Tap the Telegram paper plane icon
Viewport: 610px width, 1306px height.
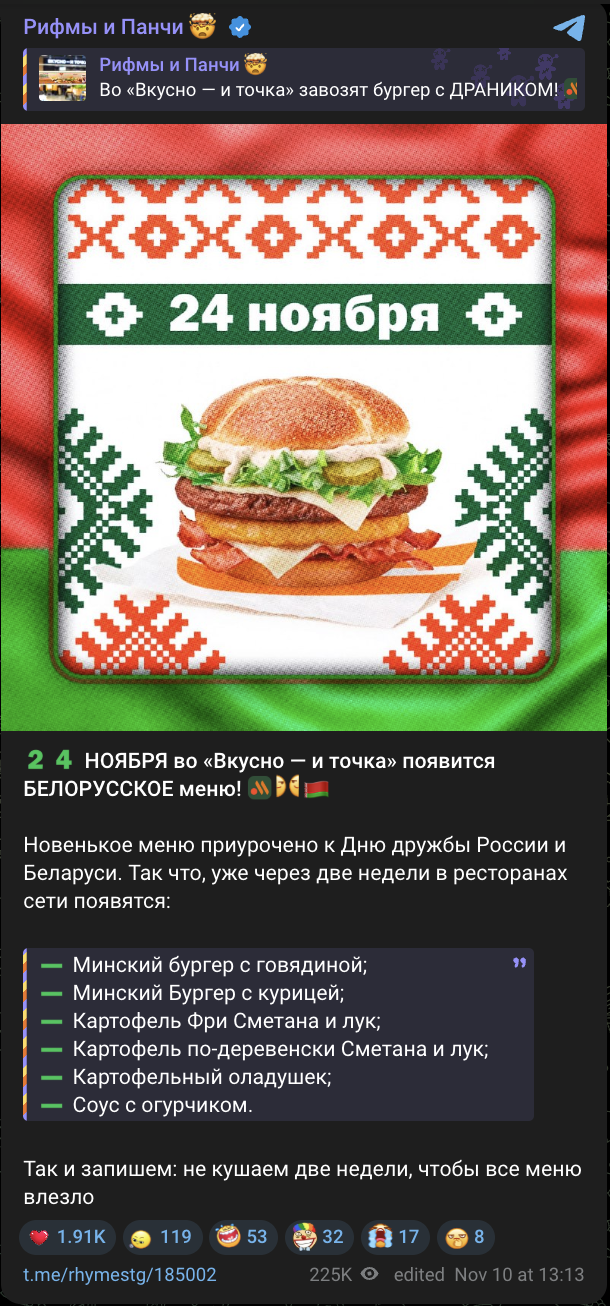tap(568, 27)
